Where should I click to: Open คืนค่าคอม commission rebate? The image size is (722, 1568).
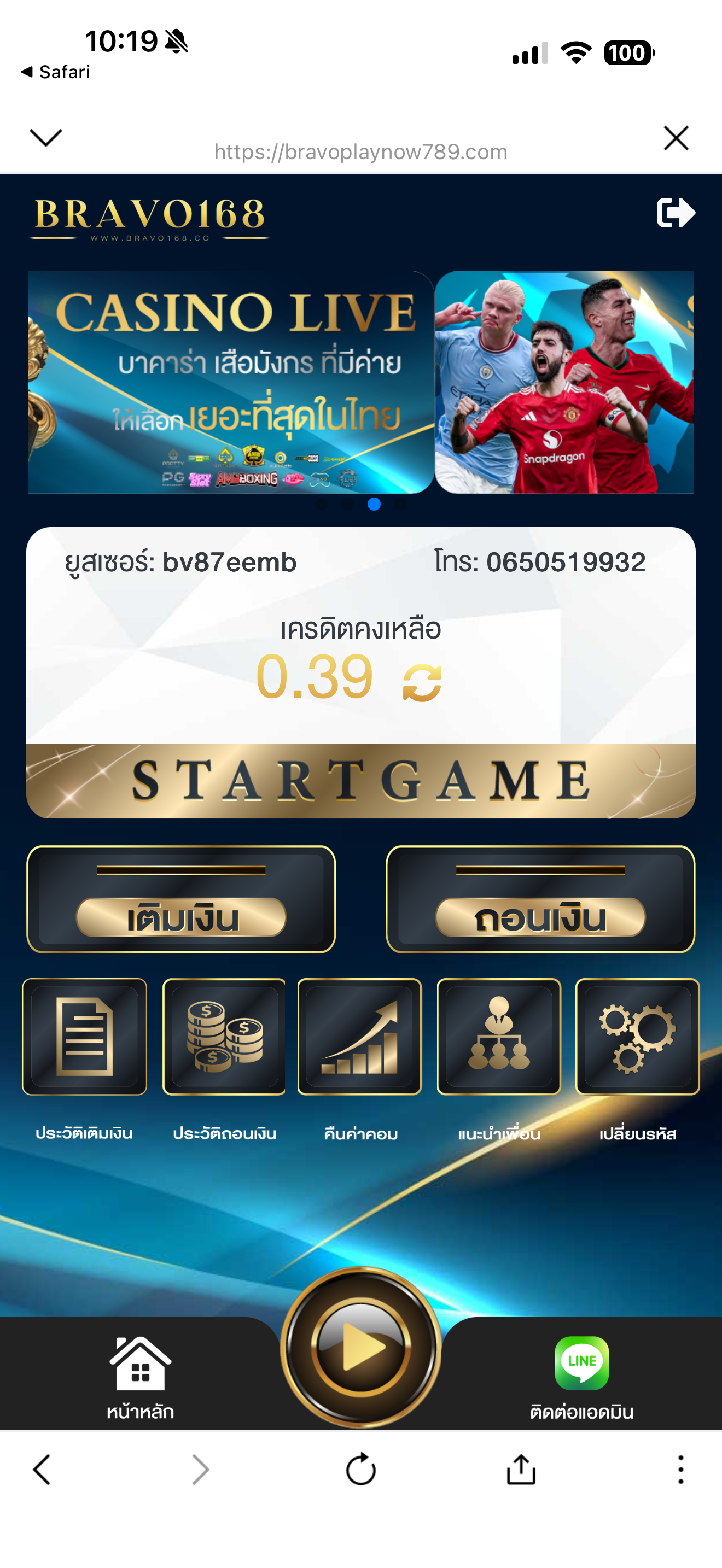360,1037
